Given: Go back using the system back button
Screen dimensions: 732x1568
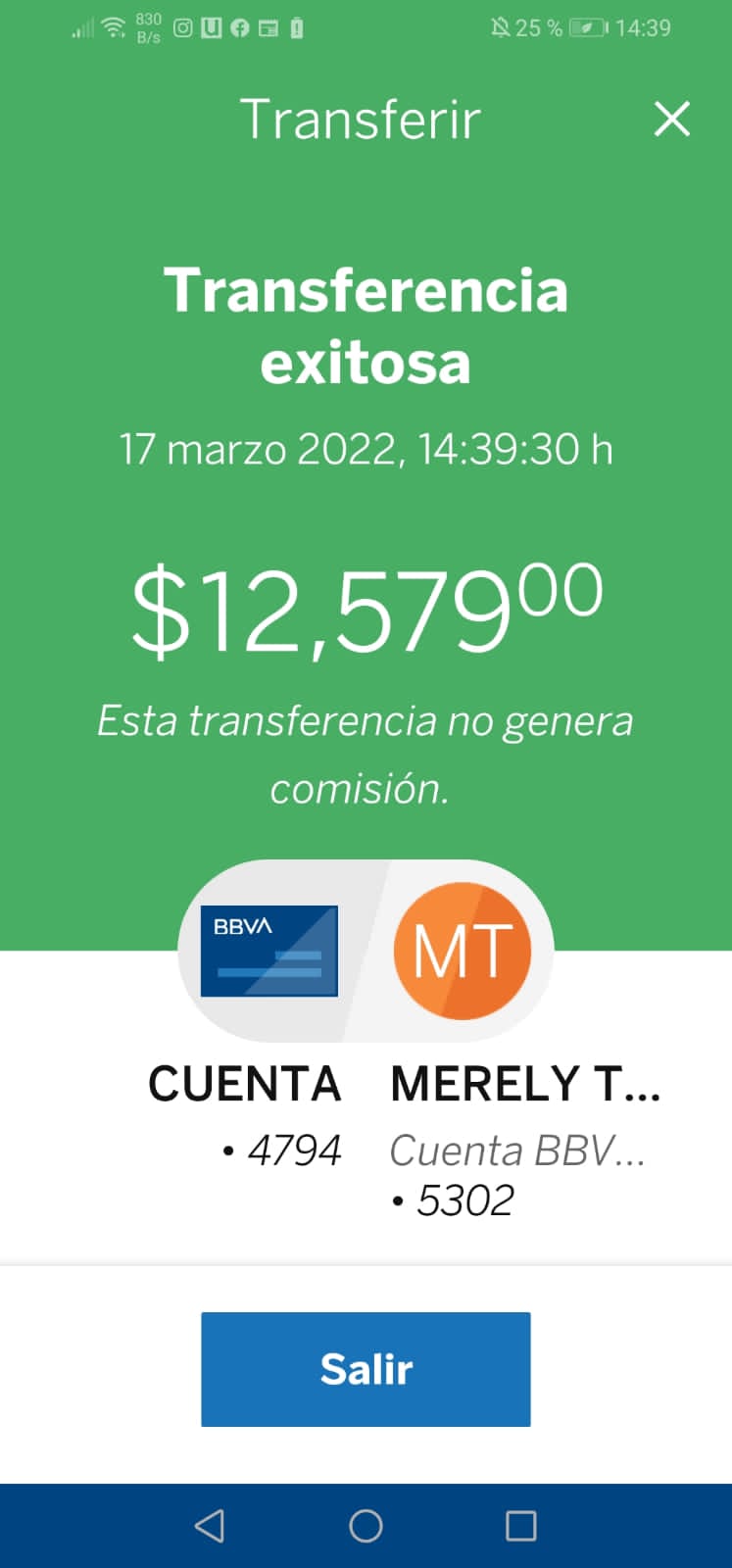Looking at the screenshot, I should click(210, 1526).
